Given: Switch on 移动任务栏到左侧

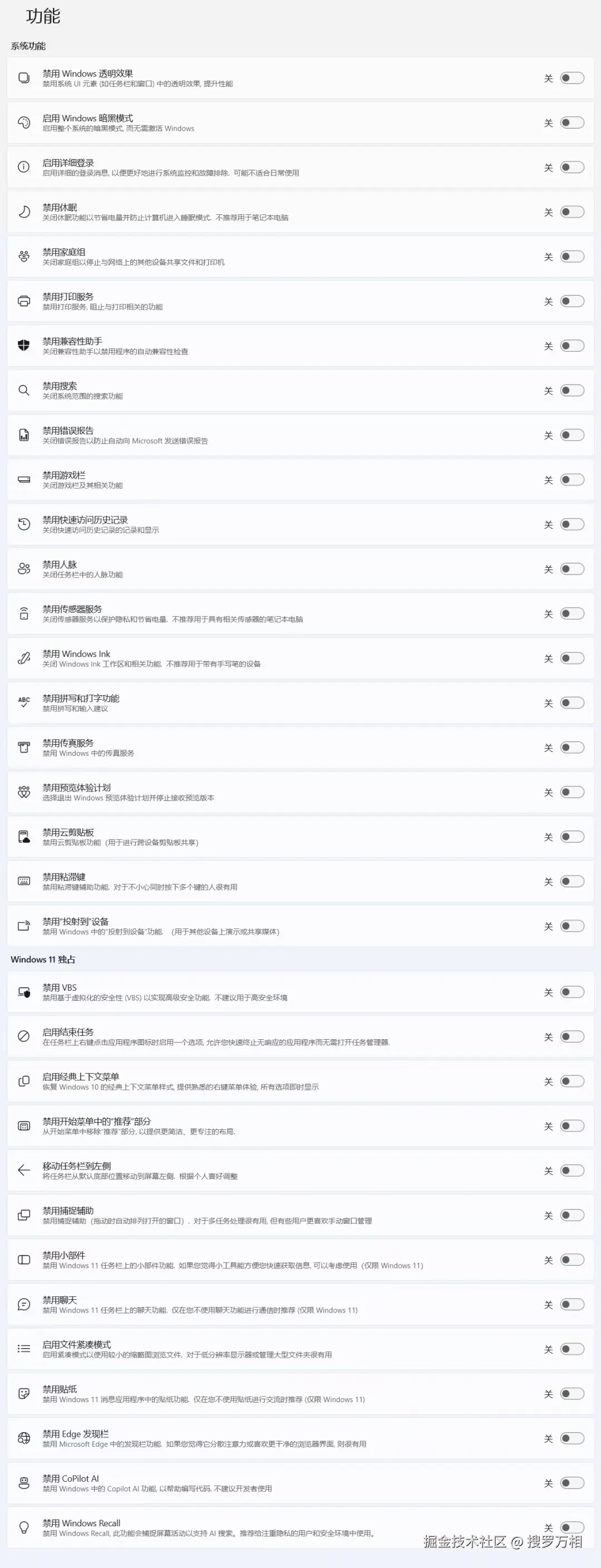Looking at the screenshot, I should pyautogui.click(x=572, y=1171).
